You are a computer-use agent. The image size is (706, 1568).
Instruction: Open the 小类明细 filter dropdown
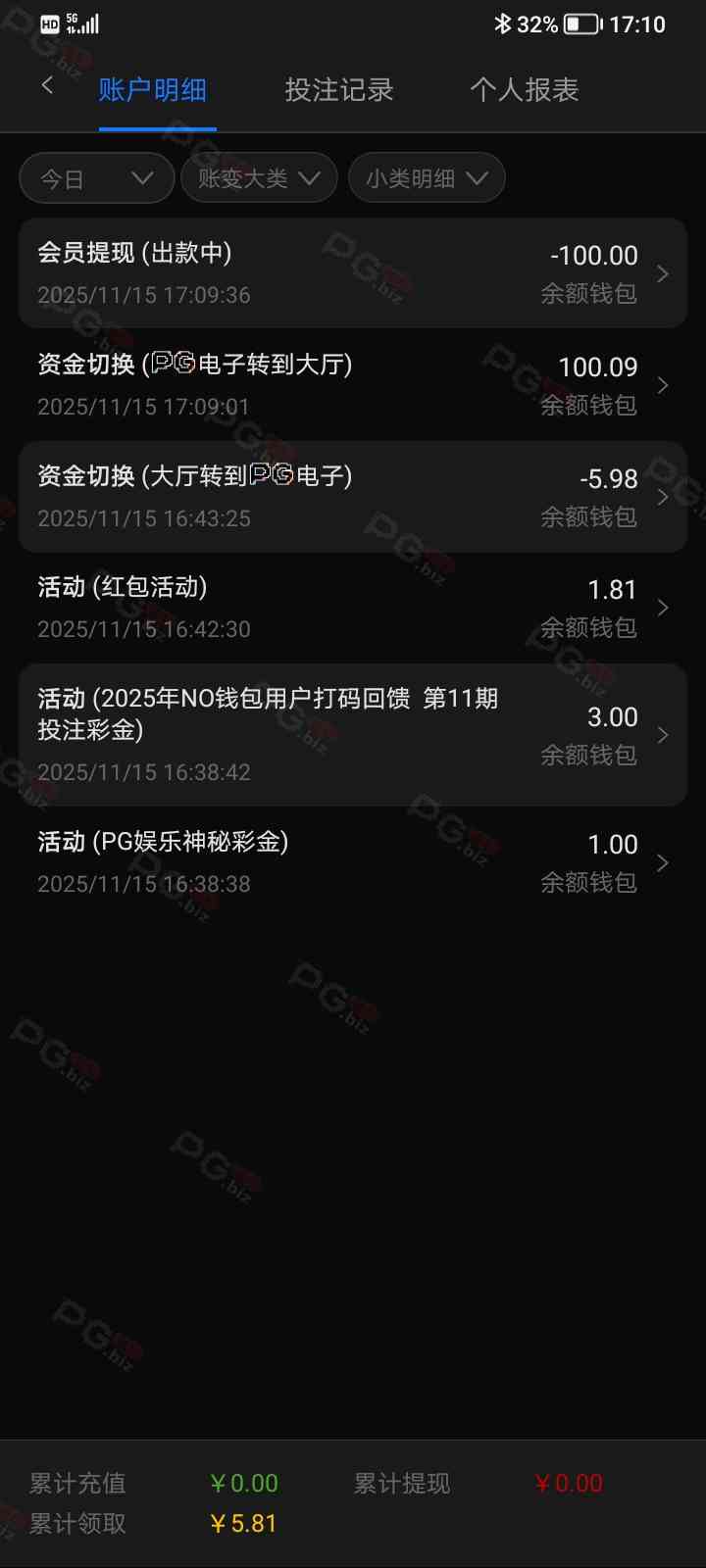(x=427, y=178)
